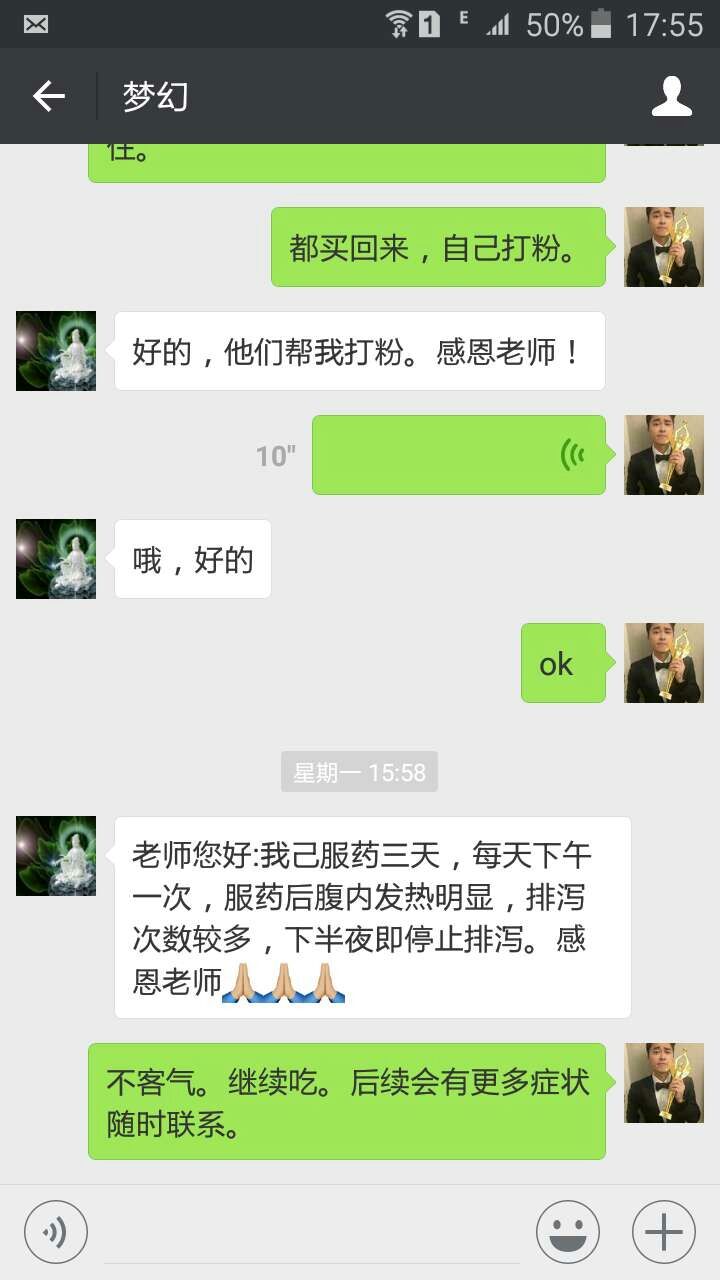Go back from the 梦幻 chat
Screen dimensions: 720x1280
(x=48, y=96)
